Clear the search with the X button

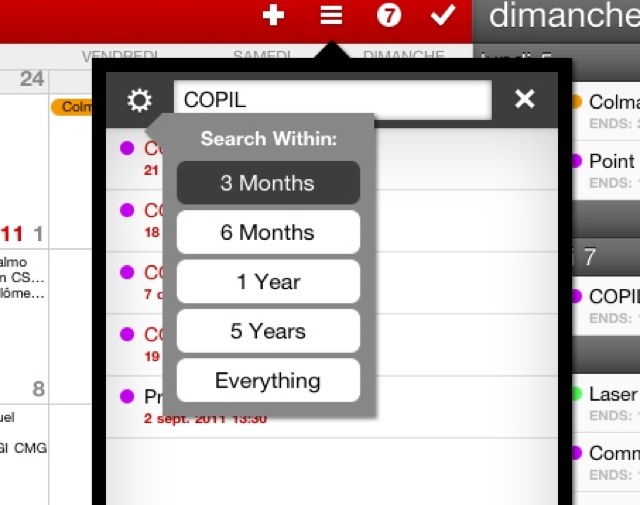click(x=525, y=99)
